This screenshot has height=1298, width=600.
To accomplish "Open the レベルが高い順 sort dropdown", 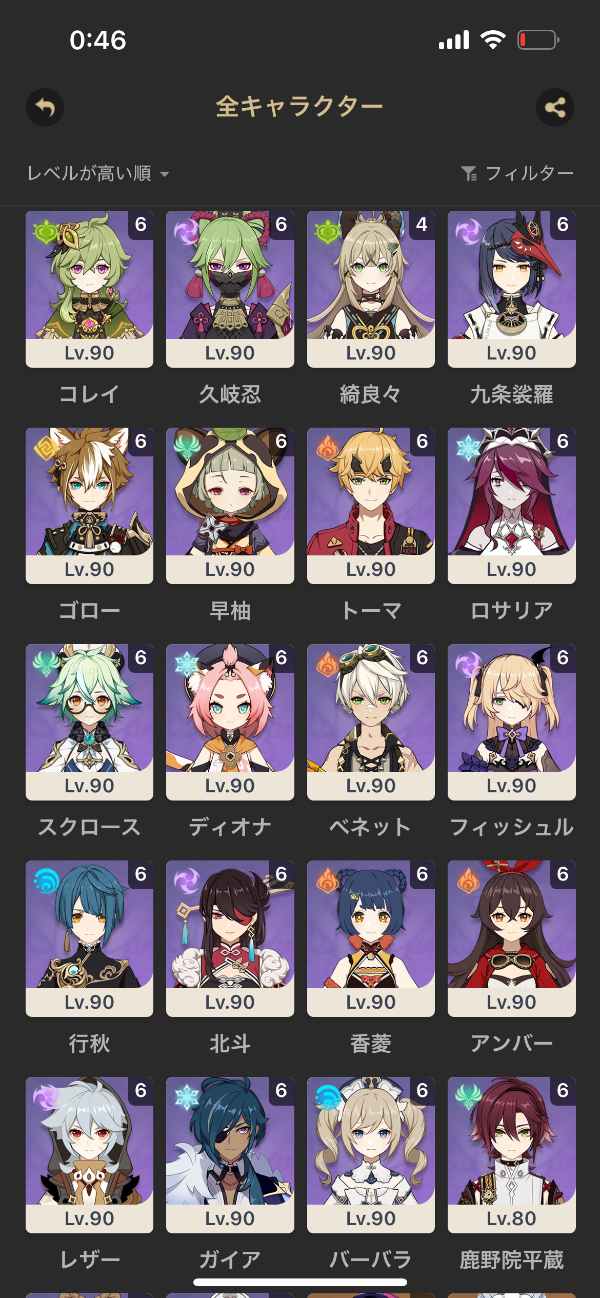I will pos(98,174).
